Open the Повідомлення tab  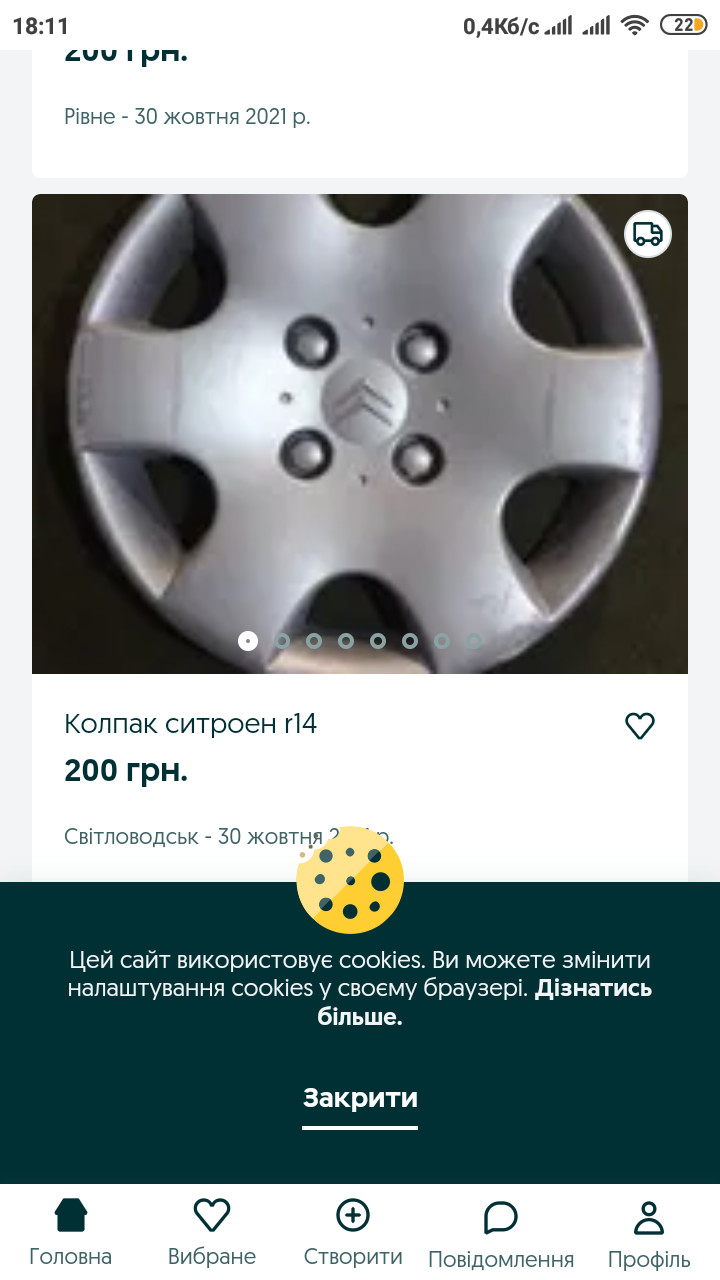coord(500,1232)
